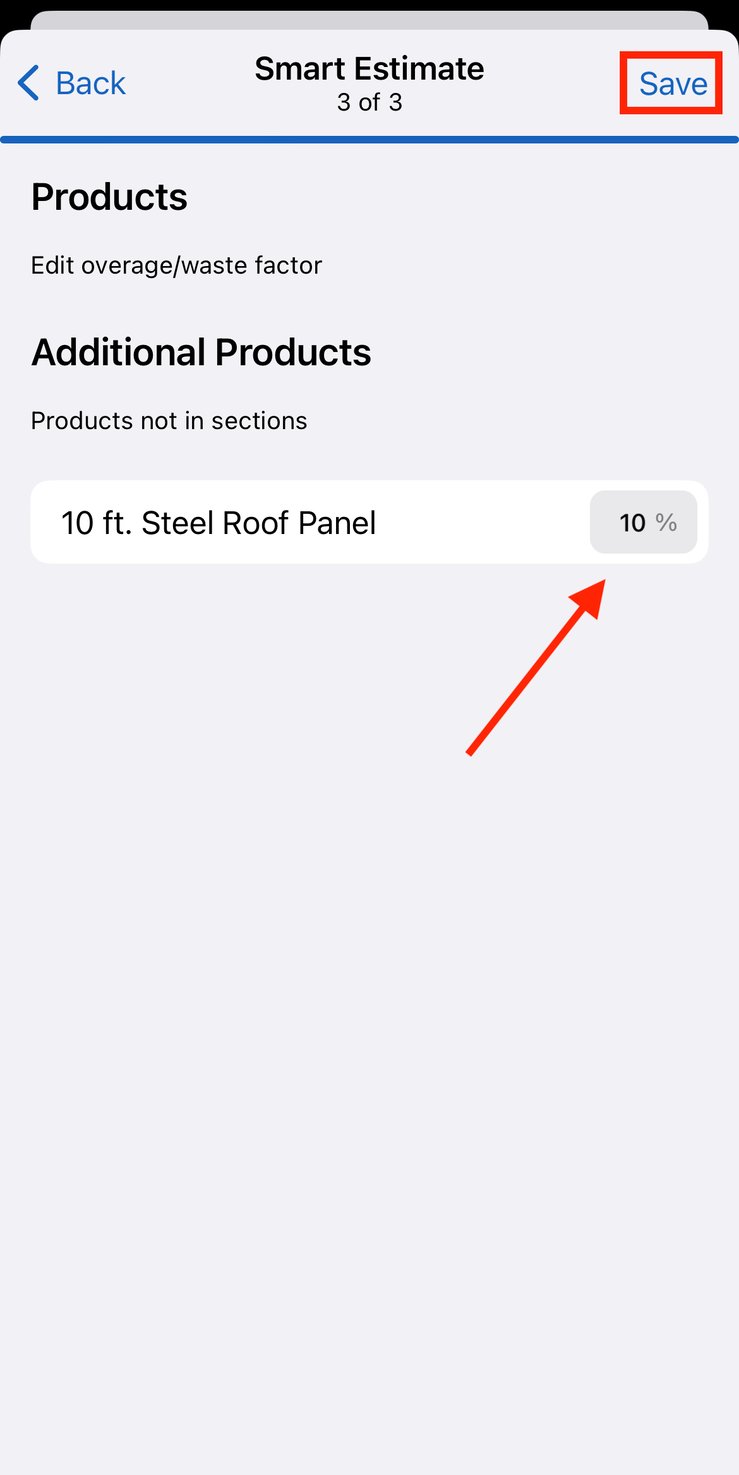The image size is (739, 1475).
Task: Tap the Additional Products heading
Action: [x=201, y=352]
